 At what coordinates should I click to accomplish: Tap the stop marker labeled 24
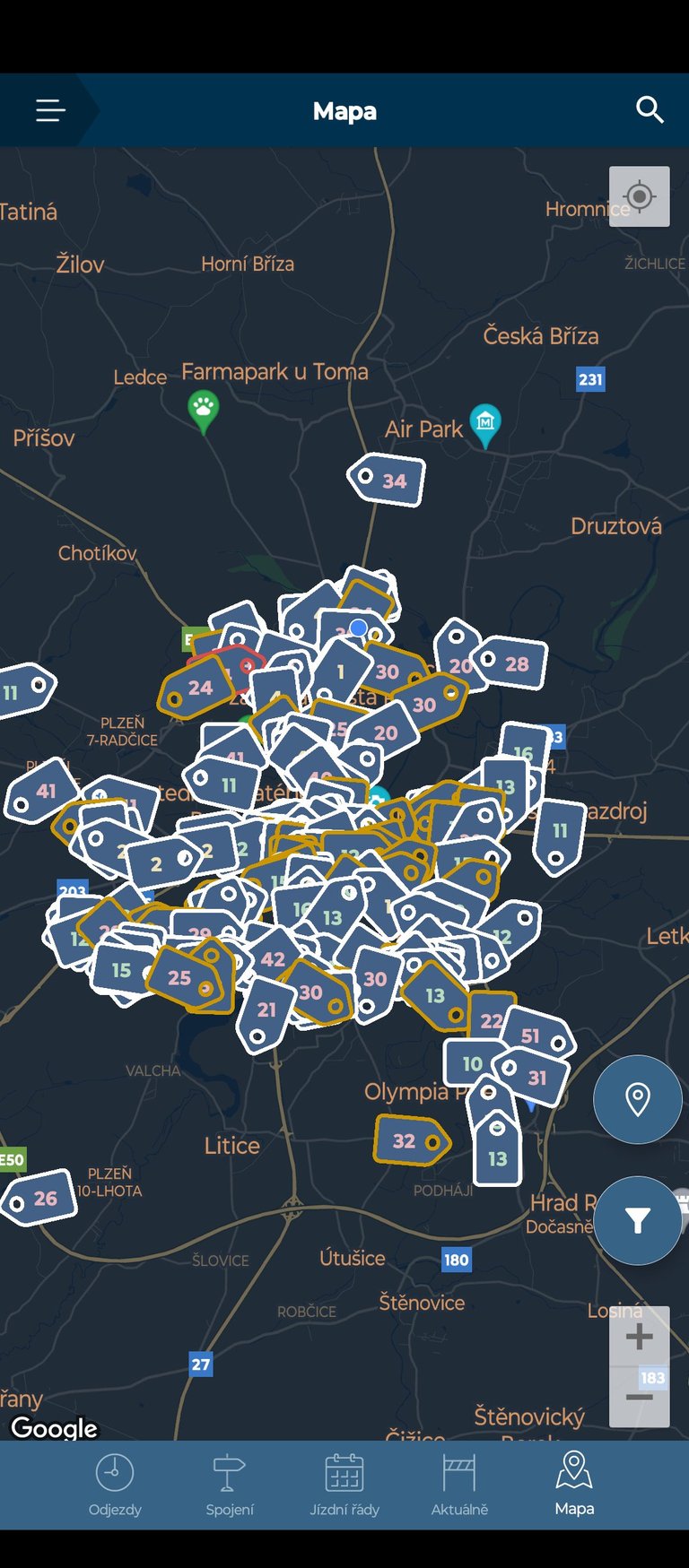coord(195,688)
